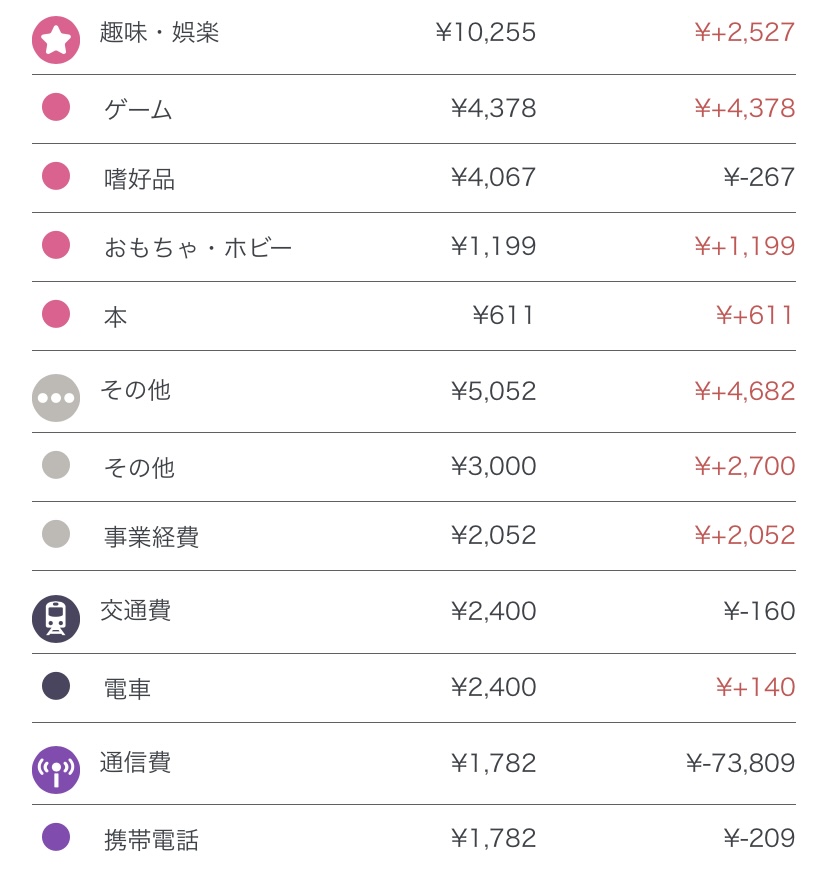The width and height of the screenshot is (828, 869).
Task: Select the 携帯電話 subcategory row
Action: (x=151, y=839)
